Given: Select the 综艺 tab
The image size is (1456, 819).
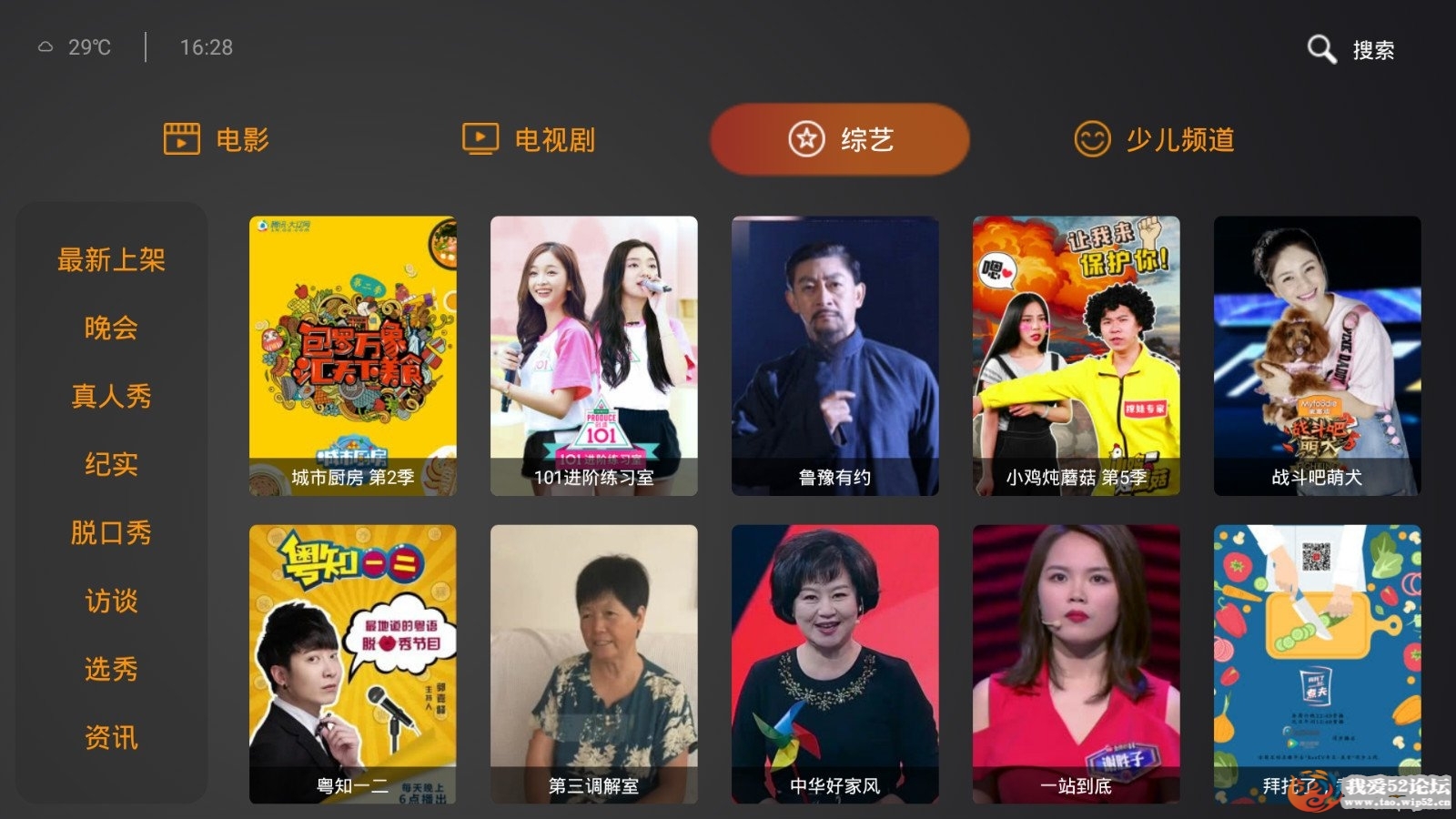Looking at the screenshot, I should (x=839, y=139).
